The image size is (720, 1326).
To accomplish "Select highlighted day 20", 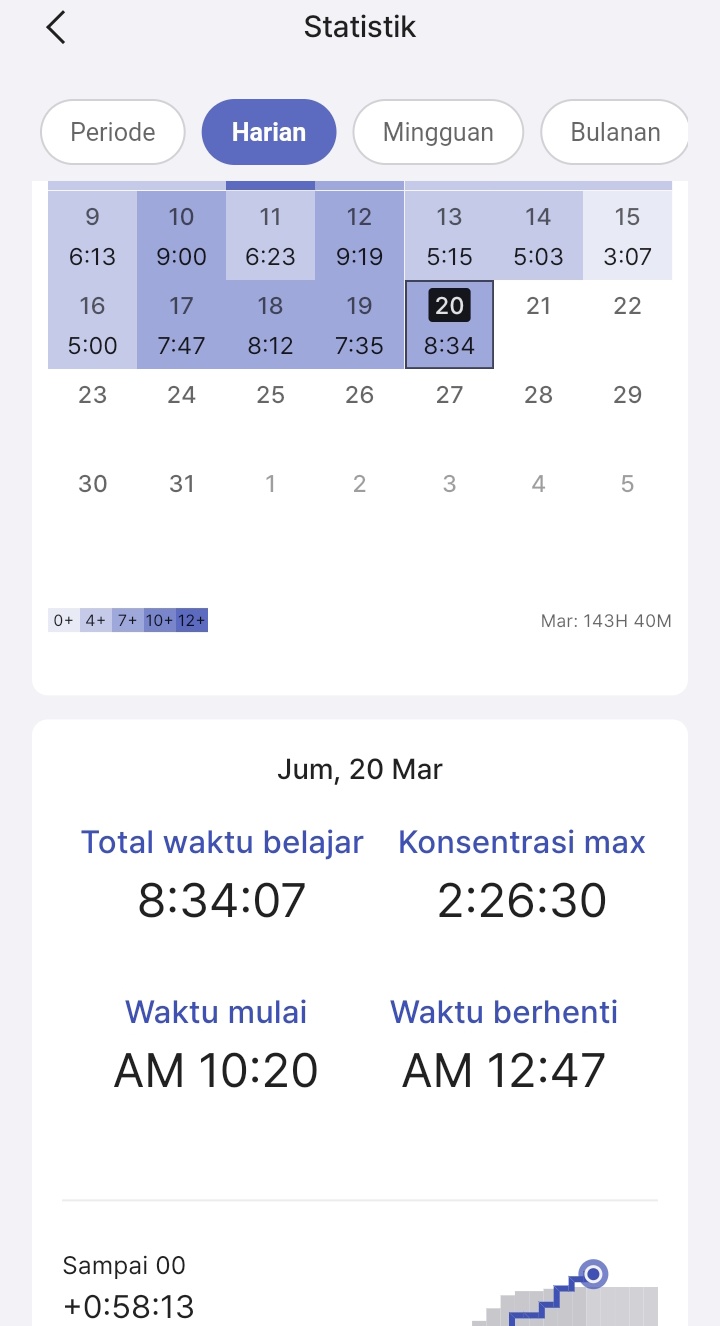I will pos(449,325).
